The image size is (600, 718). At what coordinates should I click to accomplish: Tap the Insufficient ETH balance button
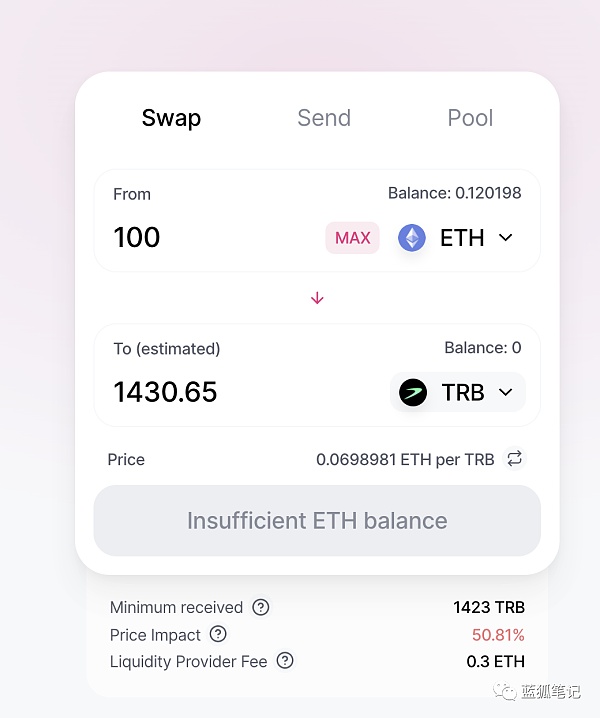click(x=317, y=521)
